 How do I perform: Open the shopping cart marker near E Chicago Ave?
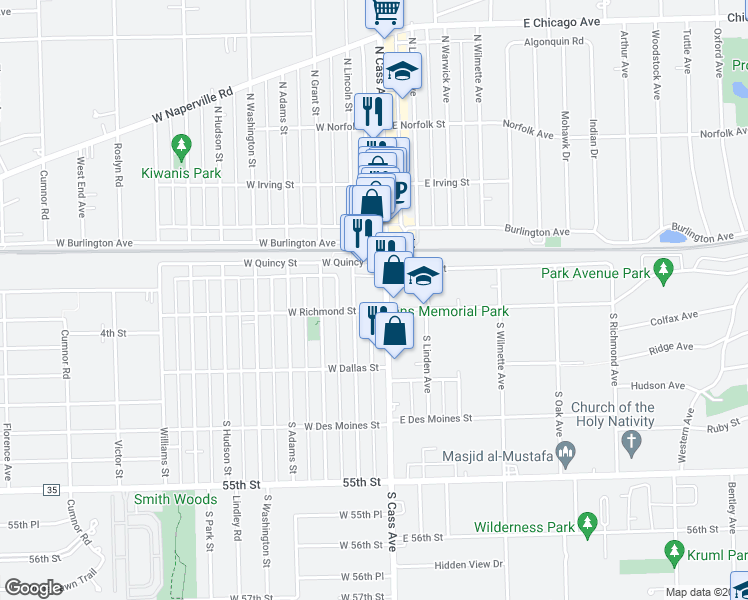click(386, 12)
